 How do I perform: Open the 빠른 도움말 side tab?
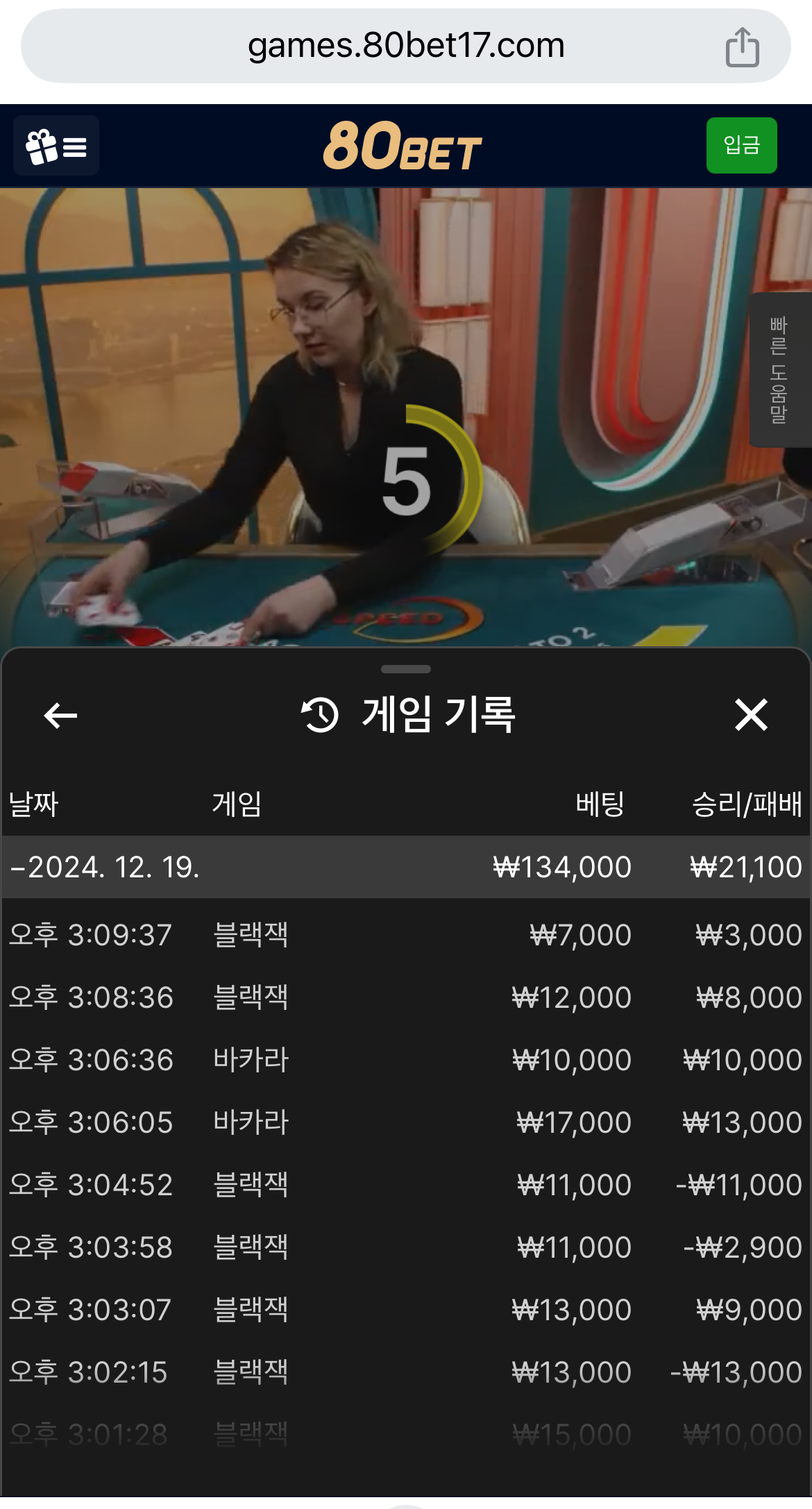[x=779, y=370]
